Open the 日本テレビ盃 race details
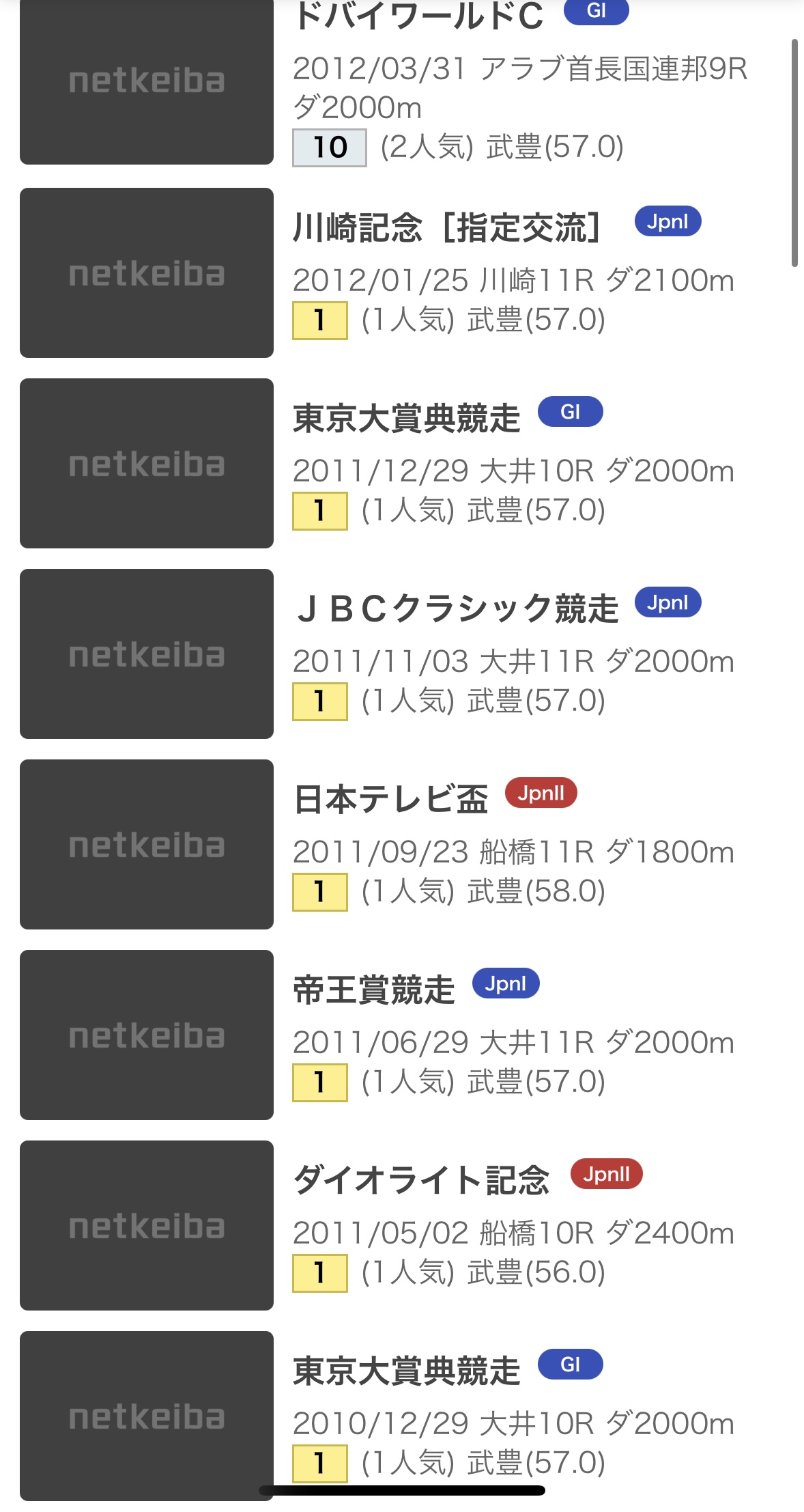The image size is (804, 1512). pos(390,799)
